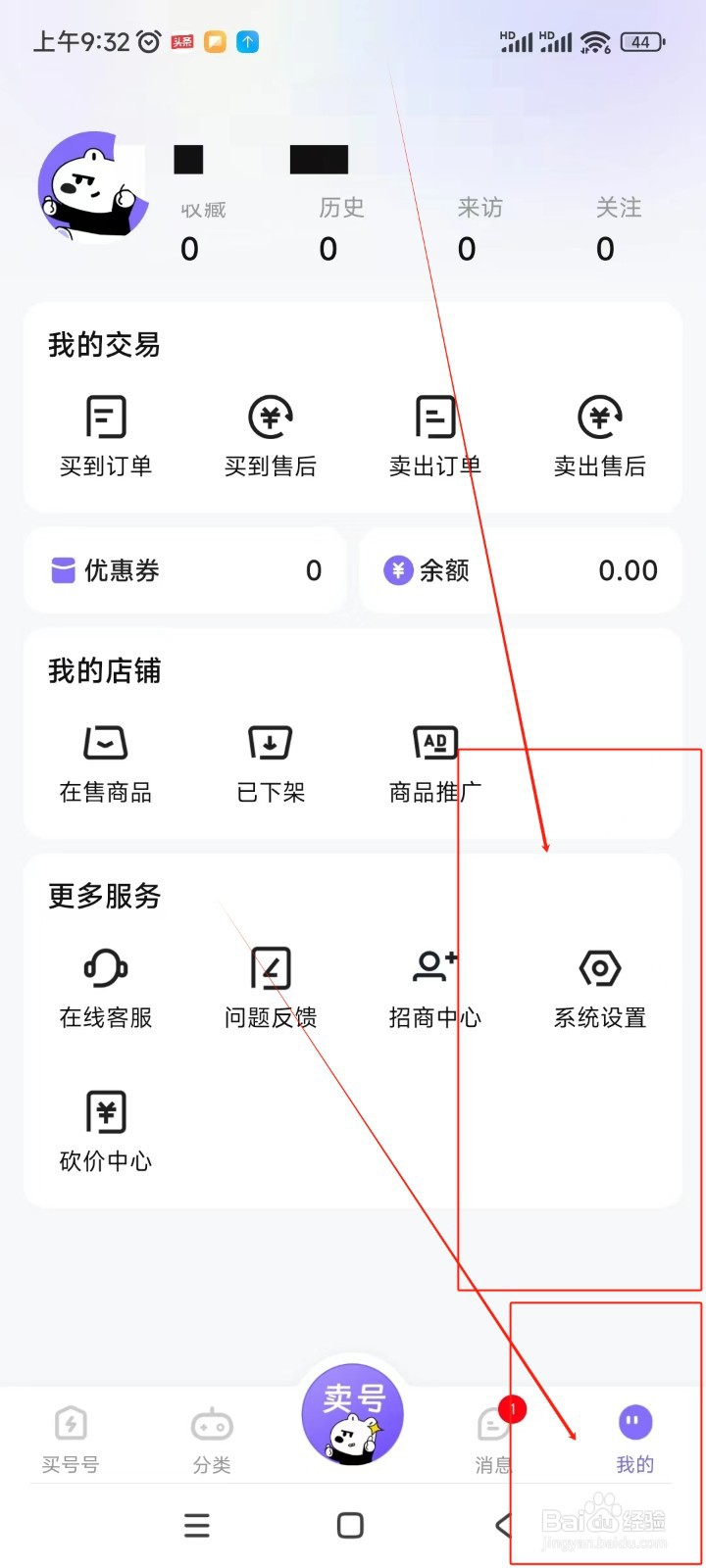Open 问题反馈 feedback icon
706x1568 pixels.
[270, 985]
